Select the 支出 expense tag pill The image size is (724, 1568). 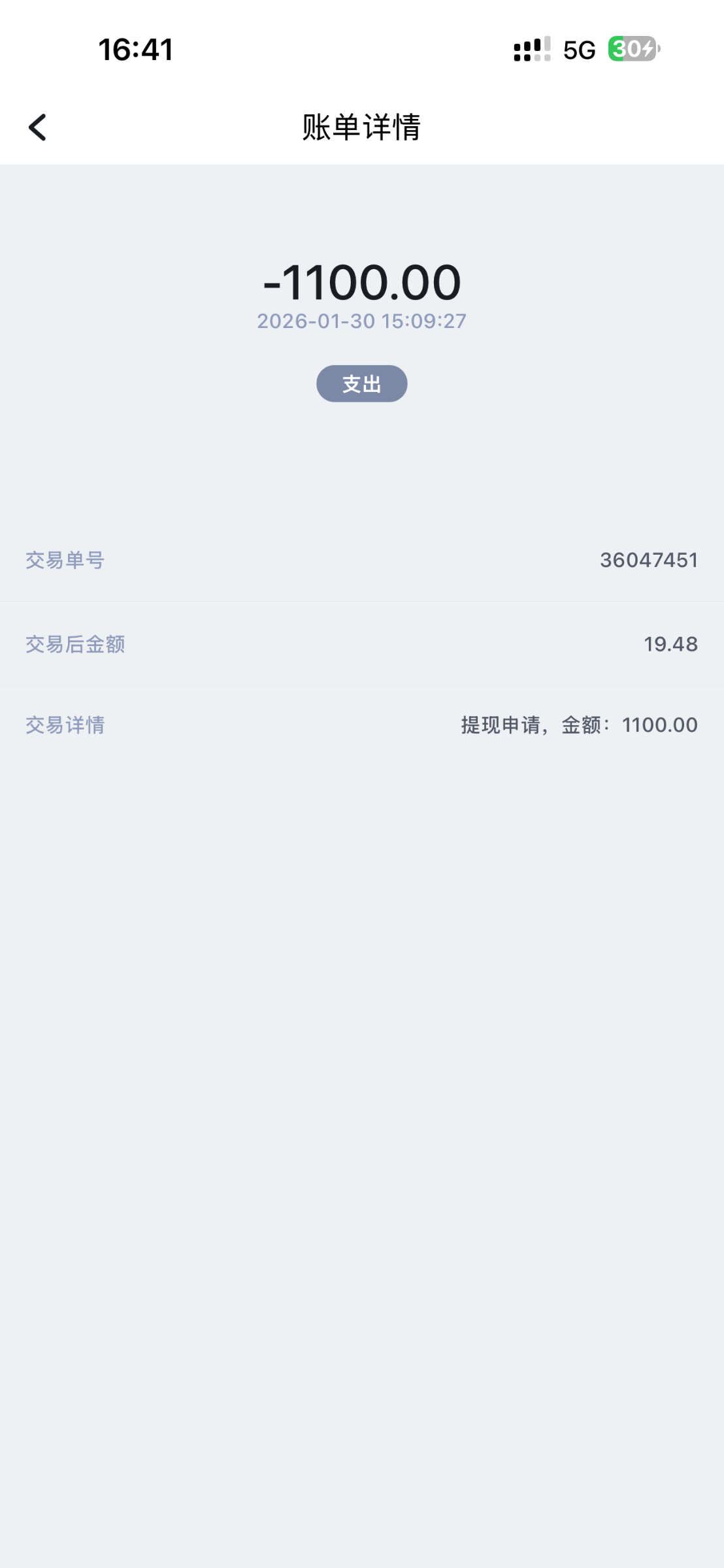click(361, 384)
